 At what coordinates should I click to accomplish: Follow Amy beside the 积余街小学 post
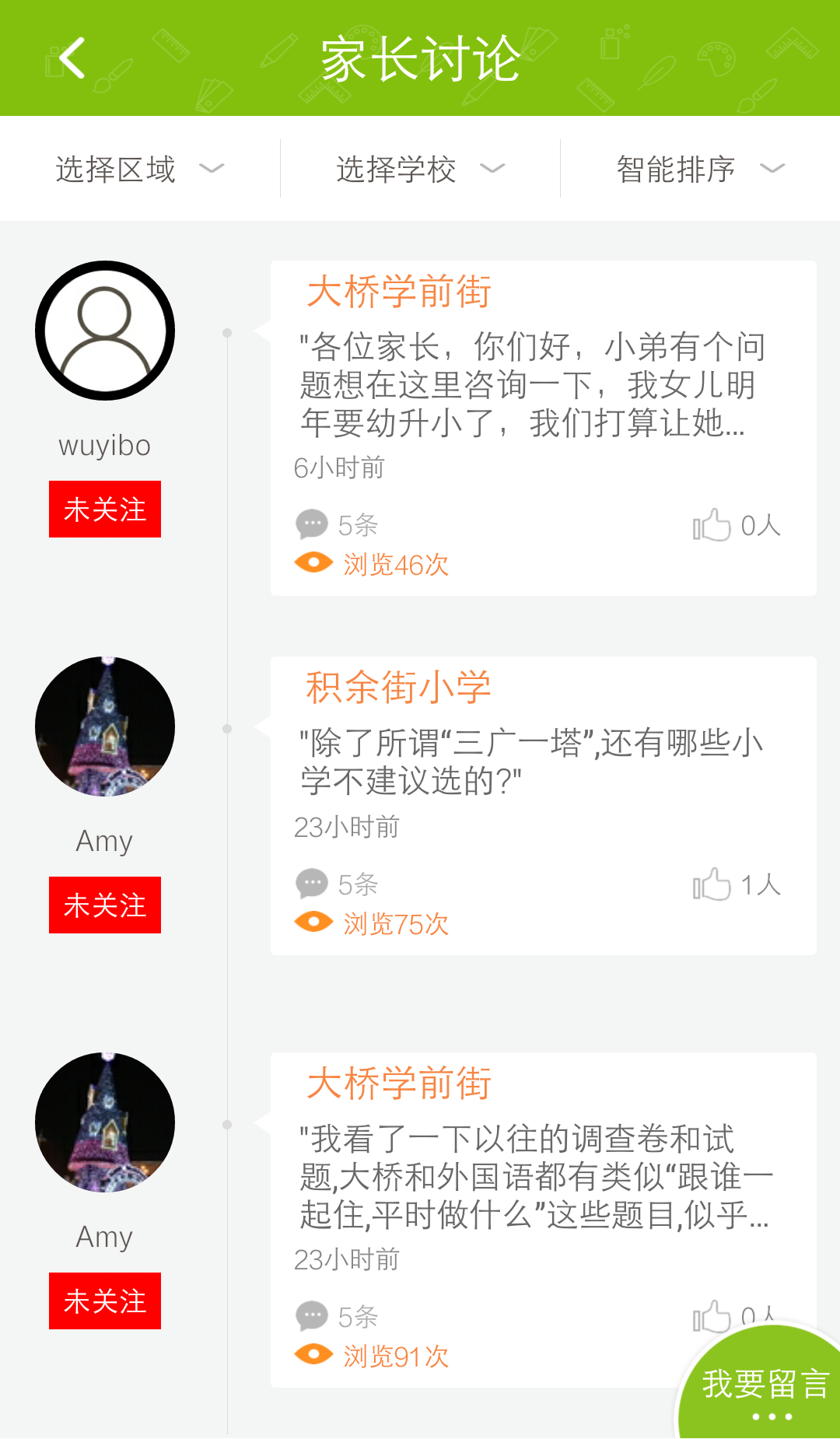coord(105,905)
